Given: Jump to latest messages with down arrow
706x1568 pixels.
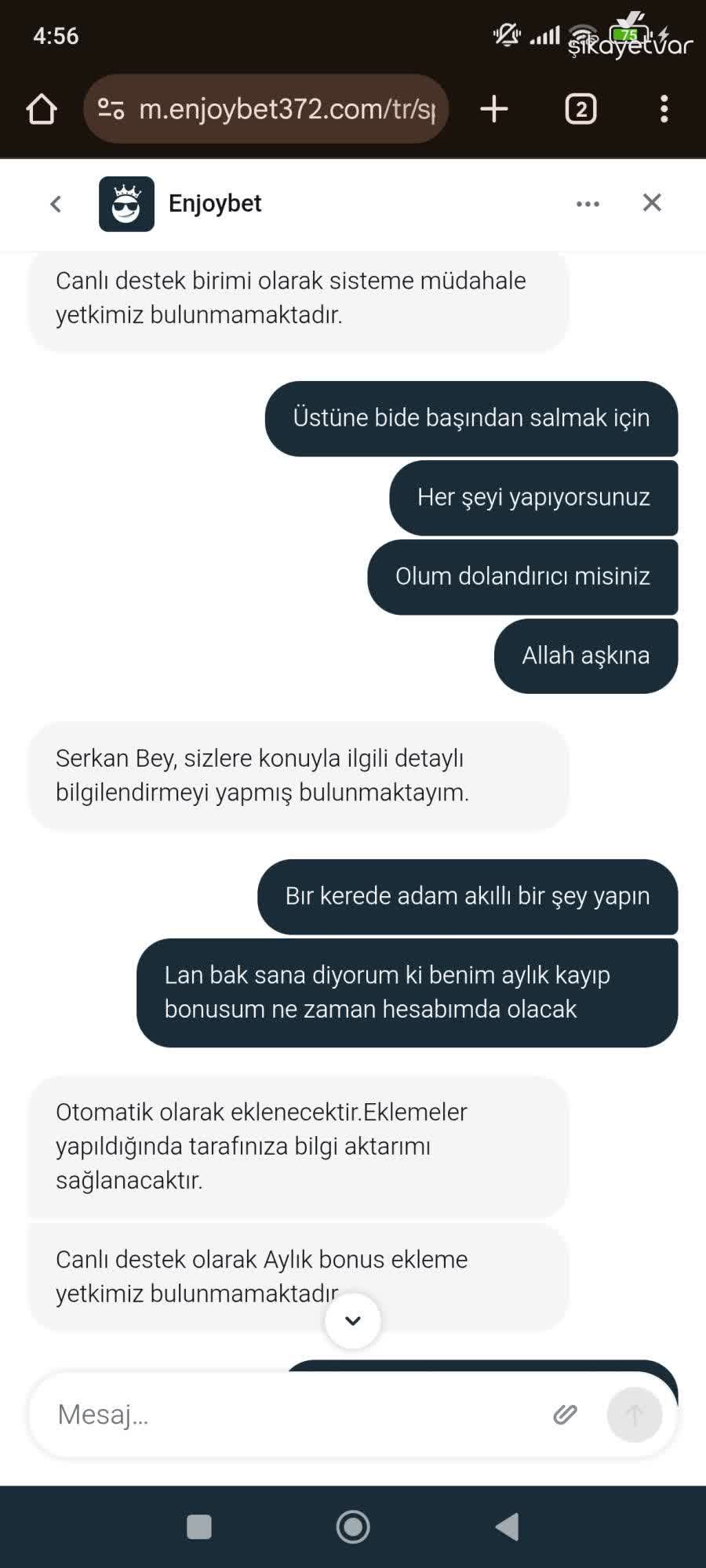Looking at the screenshot, I should [353, 1321].
